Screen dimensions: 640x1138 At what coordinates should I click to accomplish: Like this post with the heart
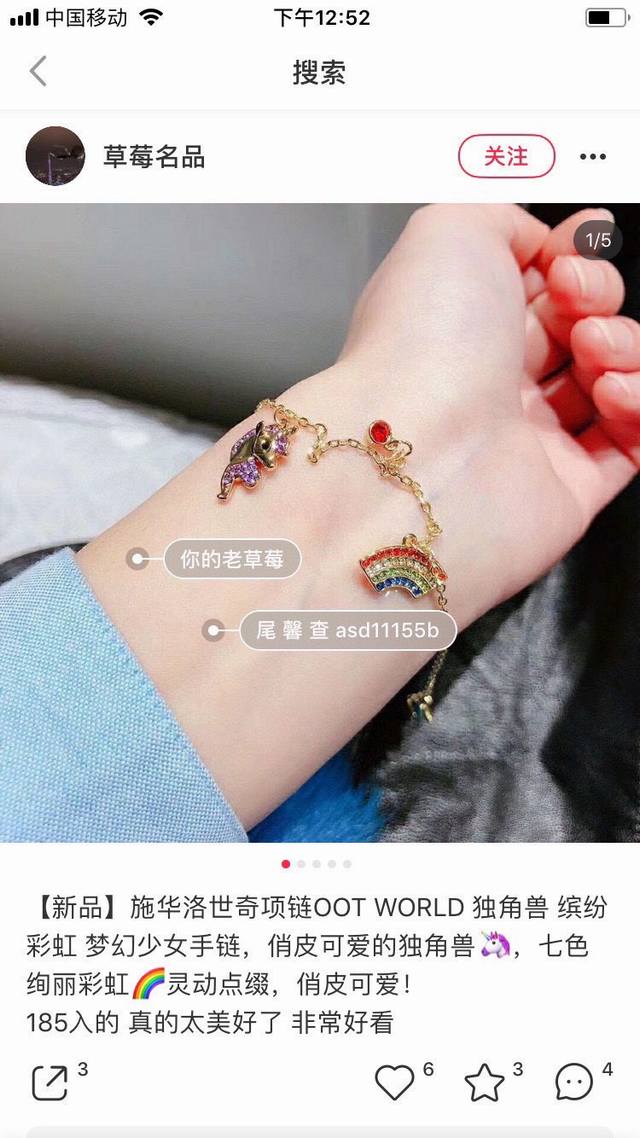tap(394, 1083)
